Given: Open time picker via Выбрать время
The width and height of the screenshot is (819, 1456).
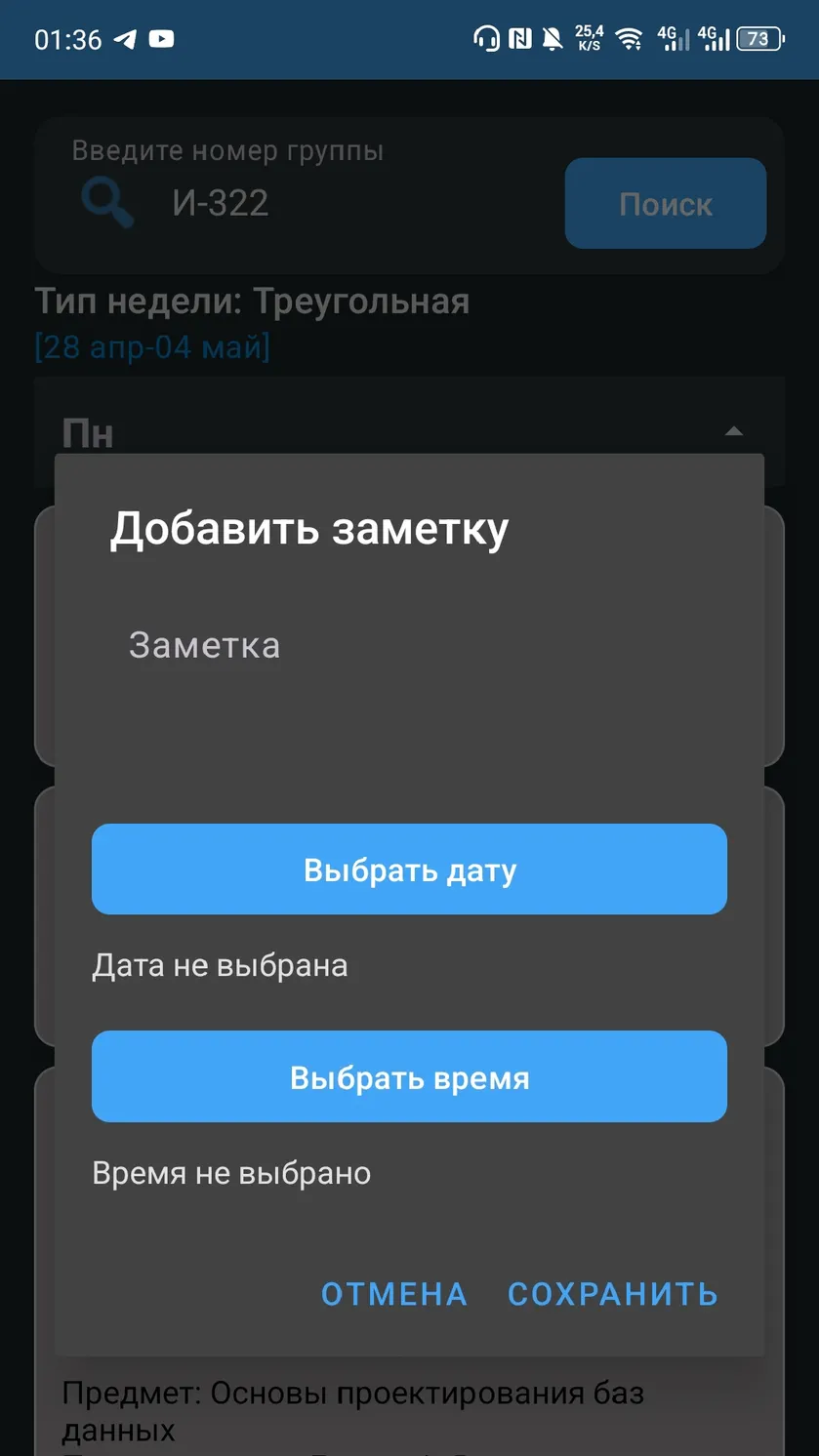Looking at the screenshot, I should point(409,1076).
